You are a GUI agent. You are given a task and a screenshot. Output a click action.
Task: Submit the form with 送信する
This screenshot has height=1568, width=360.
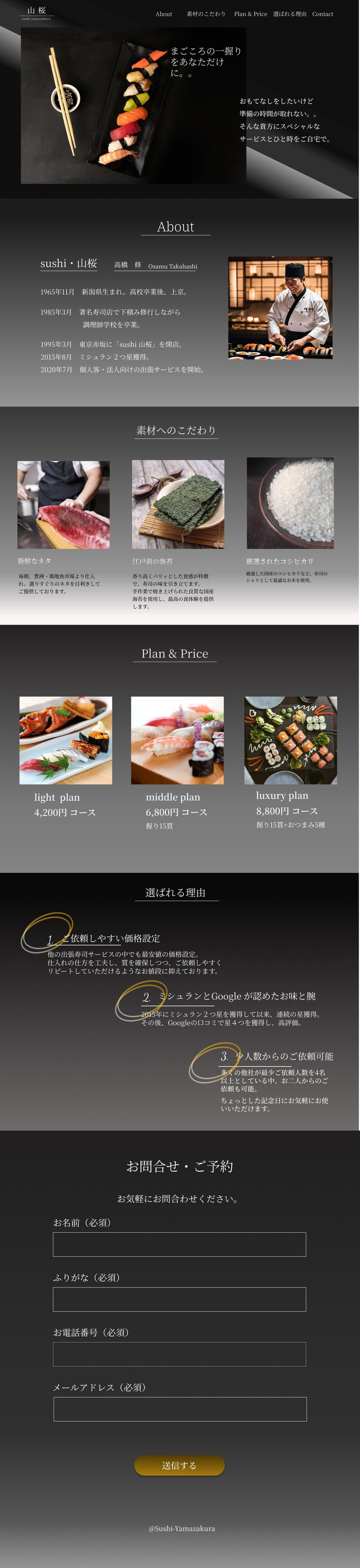pos(179,1466)
